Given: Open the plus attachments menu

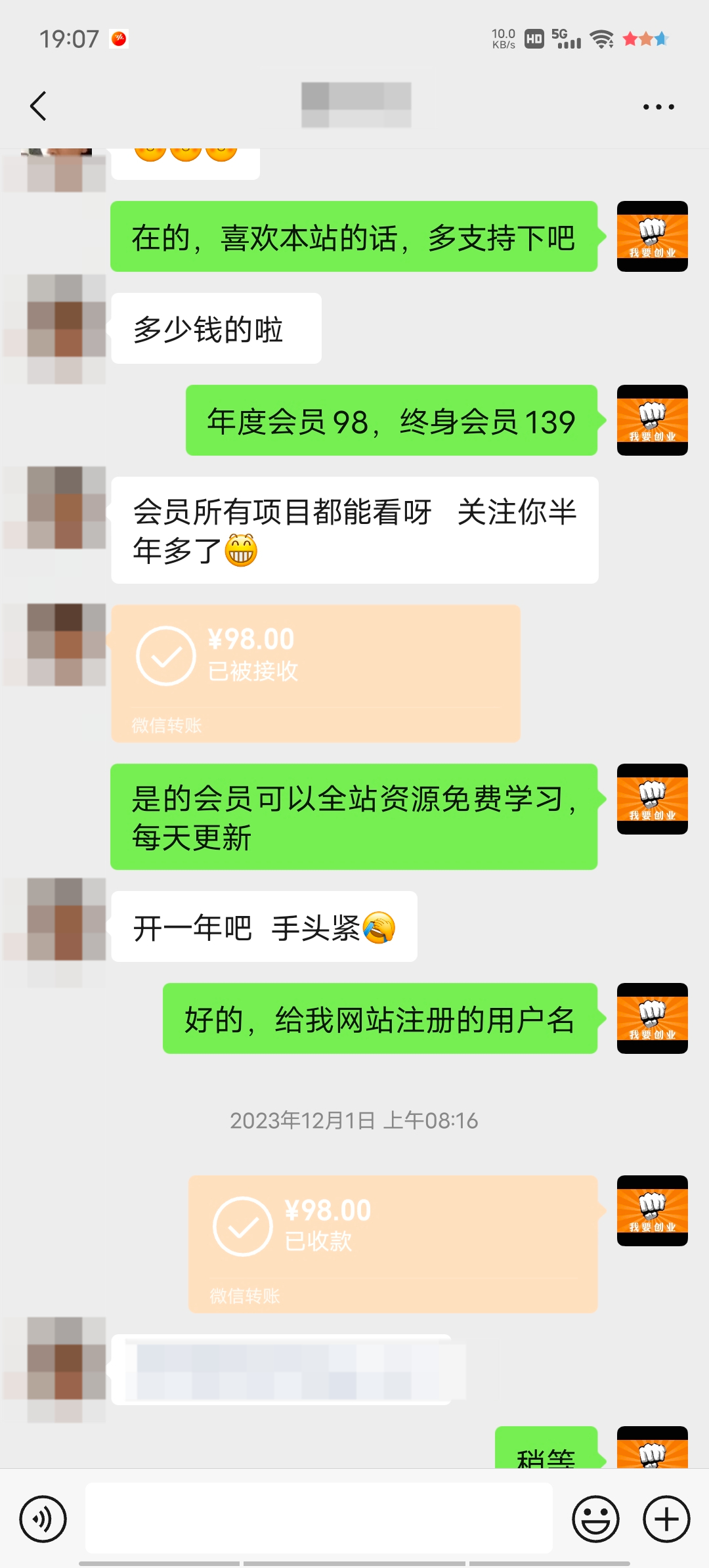Looking at the screenshot, I should [x=666, y=1519].
